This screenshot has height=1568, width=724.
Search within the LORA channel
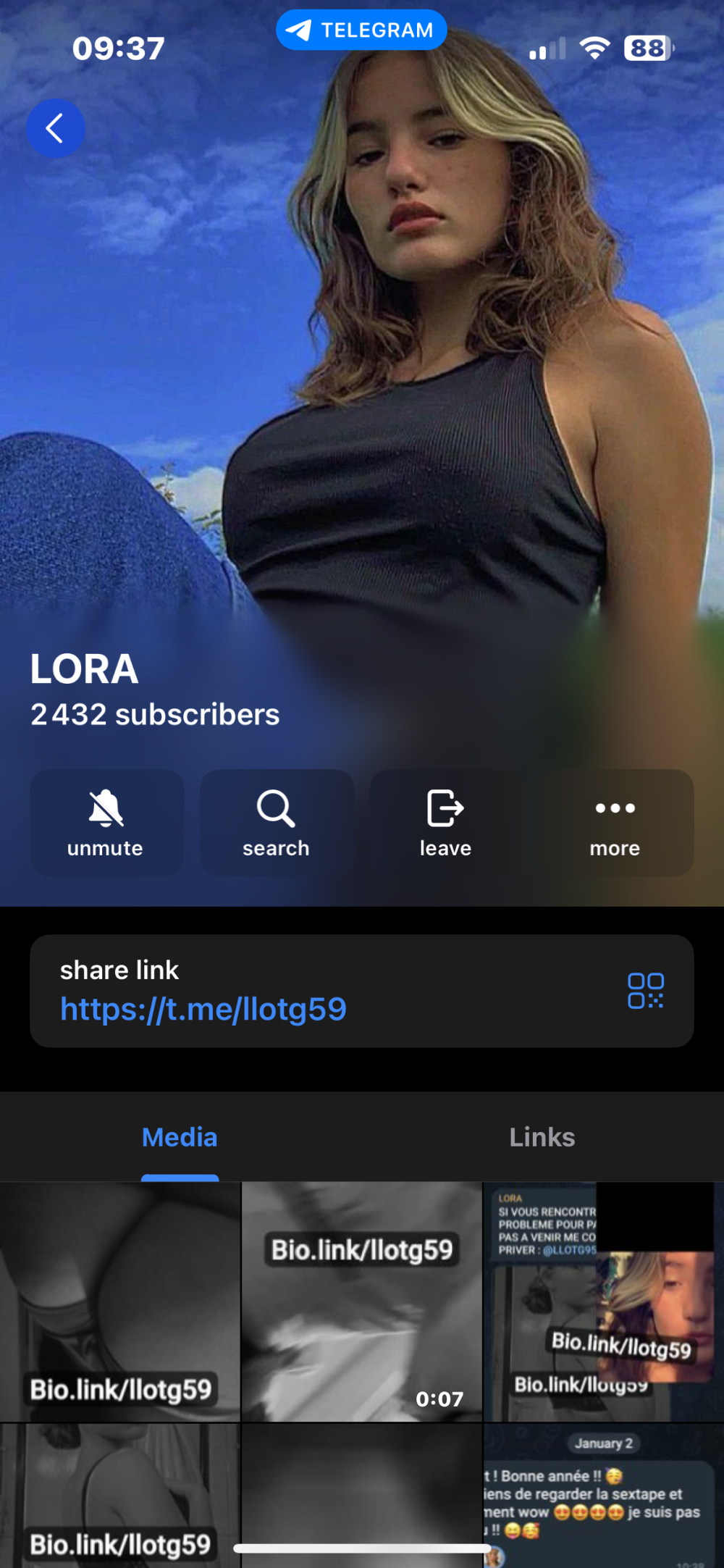pos(276,823)
